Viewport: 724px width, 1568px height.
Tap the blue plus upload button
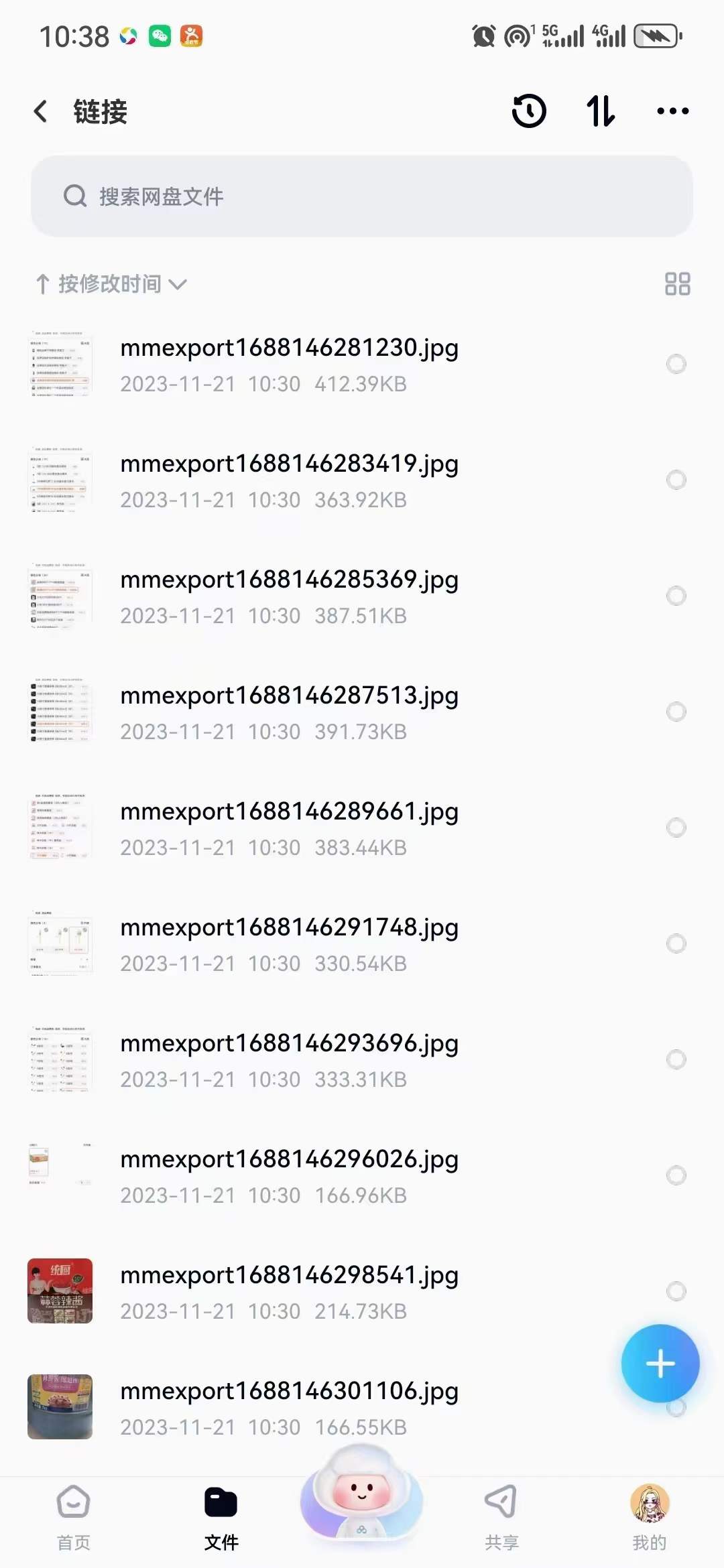click(660, 1364)
